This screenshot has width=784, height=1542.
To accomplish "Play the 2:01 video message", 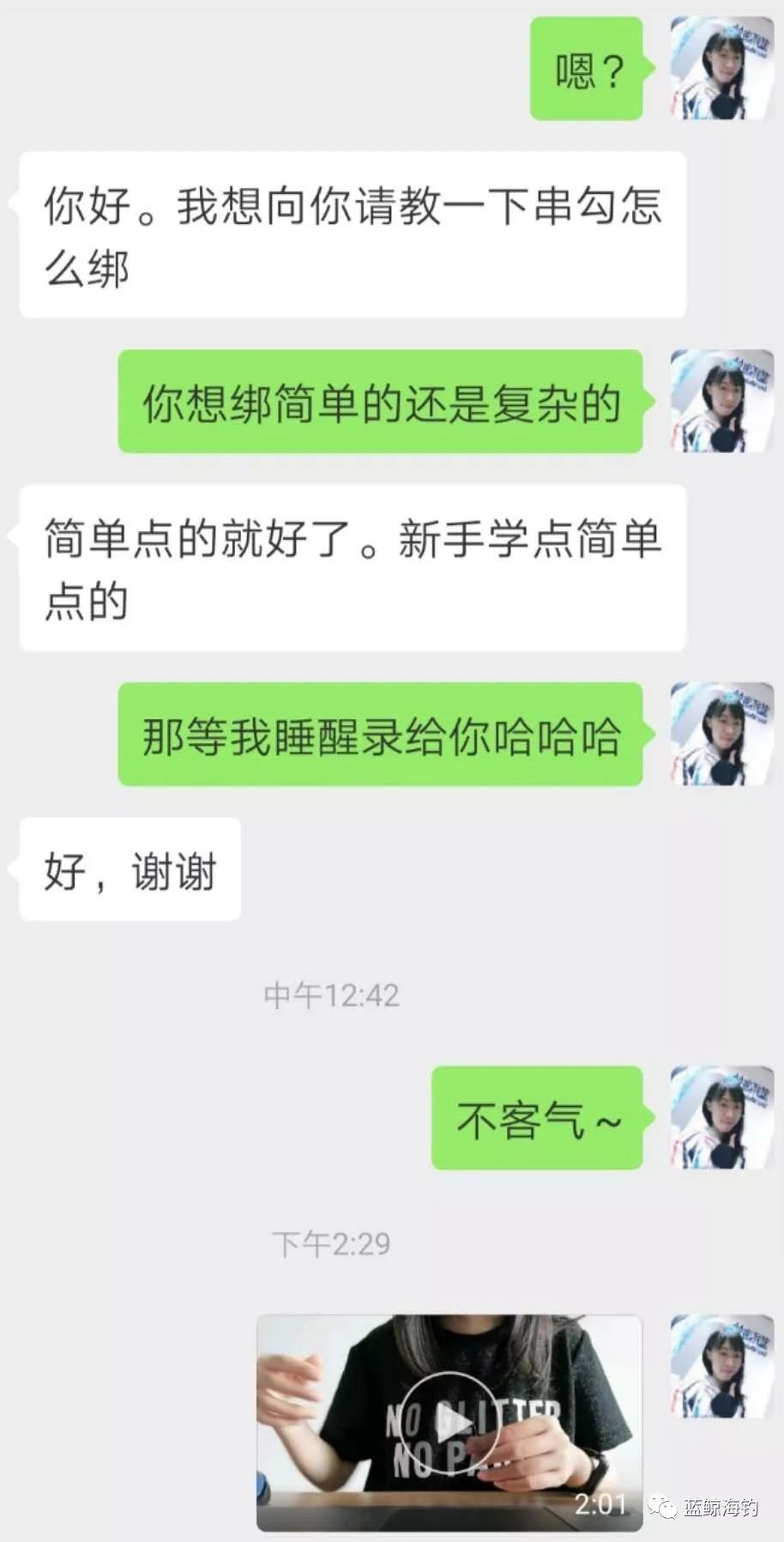I will coord(449,1422).
